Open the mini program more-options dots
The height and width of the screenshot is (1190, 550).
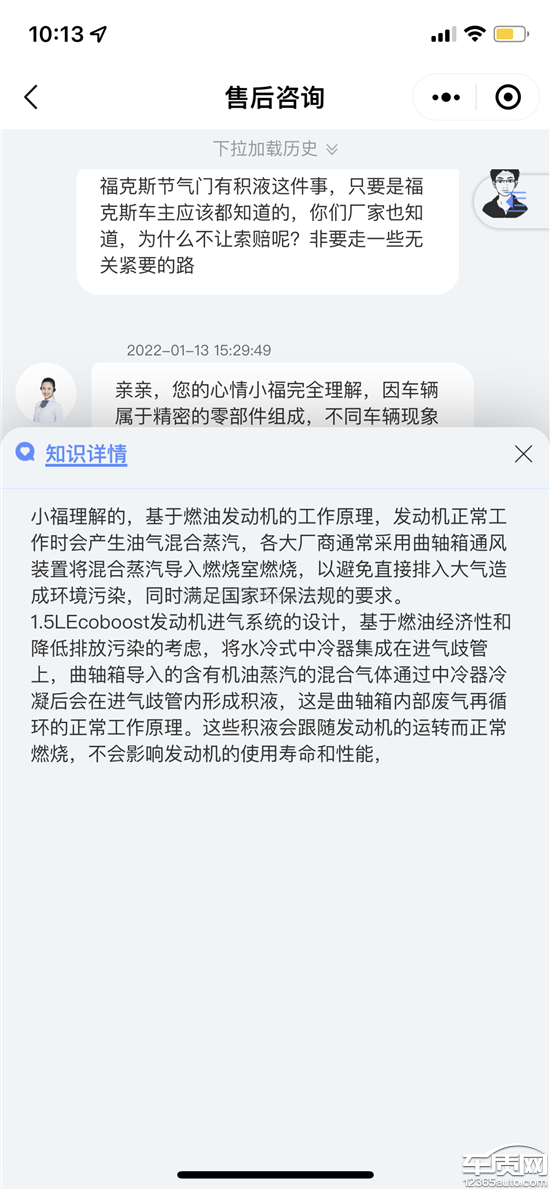pyautogui.click(x=446, y=97)
